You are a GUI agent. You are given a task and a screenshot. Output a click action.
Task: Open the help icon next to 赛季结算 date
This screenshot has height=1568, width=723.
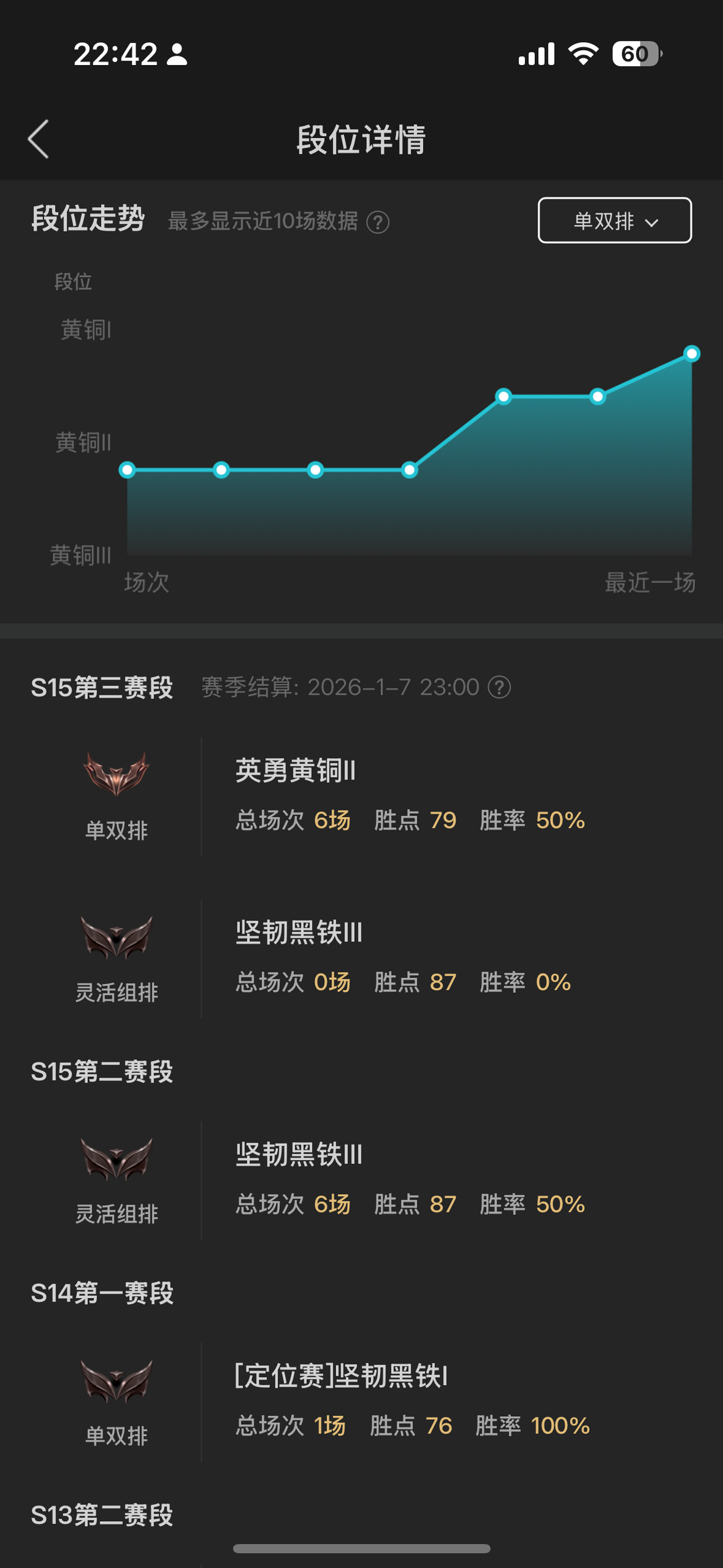499,687
